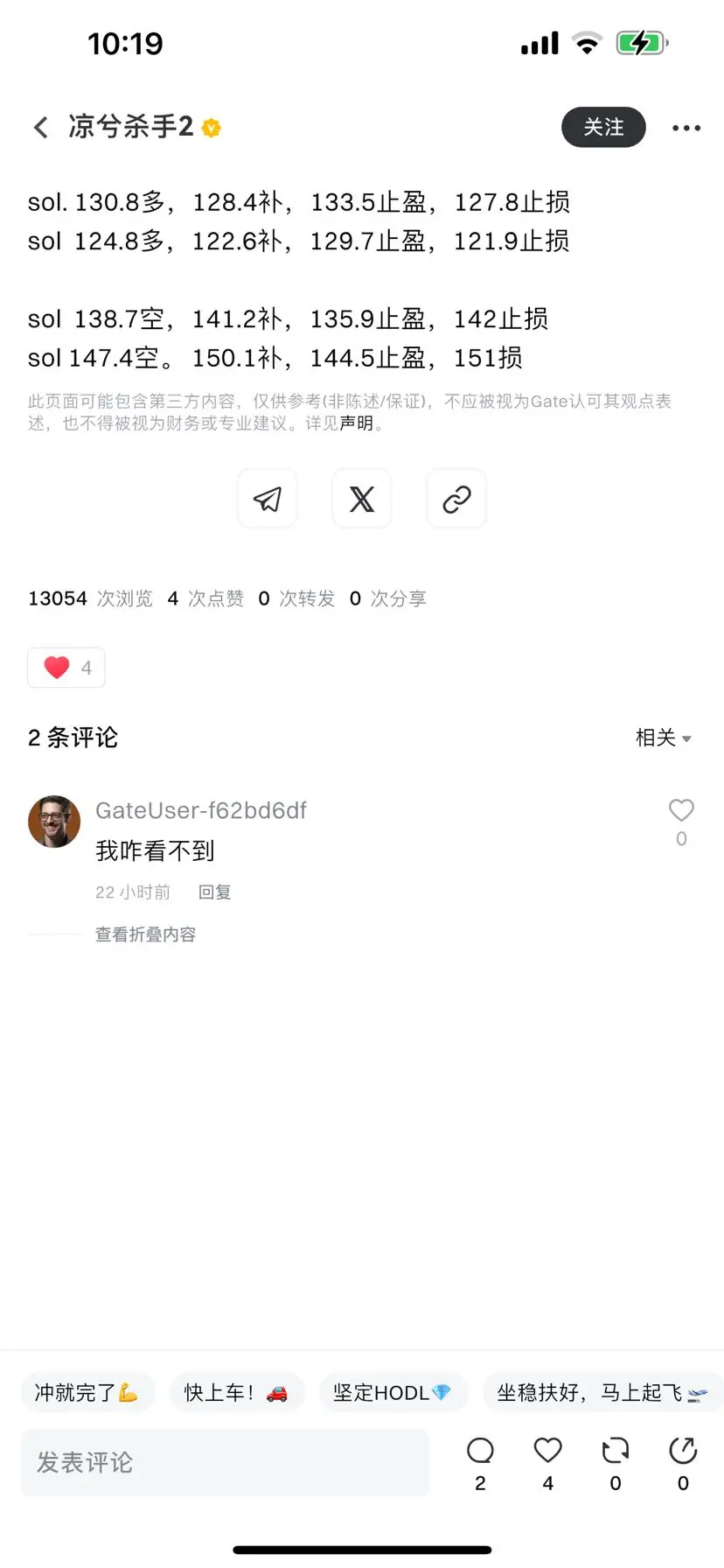This screenshot has height=1568, width=724.
Task: Copy the post link
Action: pyautogui.click(x=456, y=499)
